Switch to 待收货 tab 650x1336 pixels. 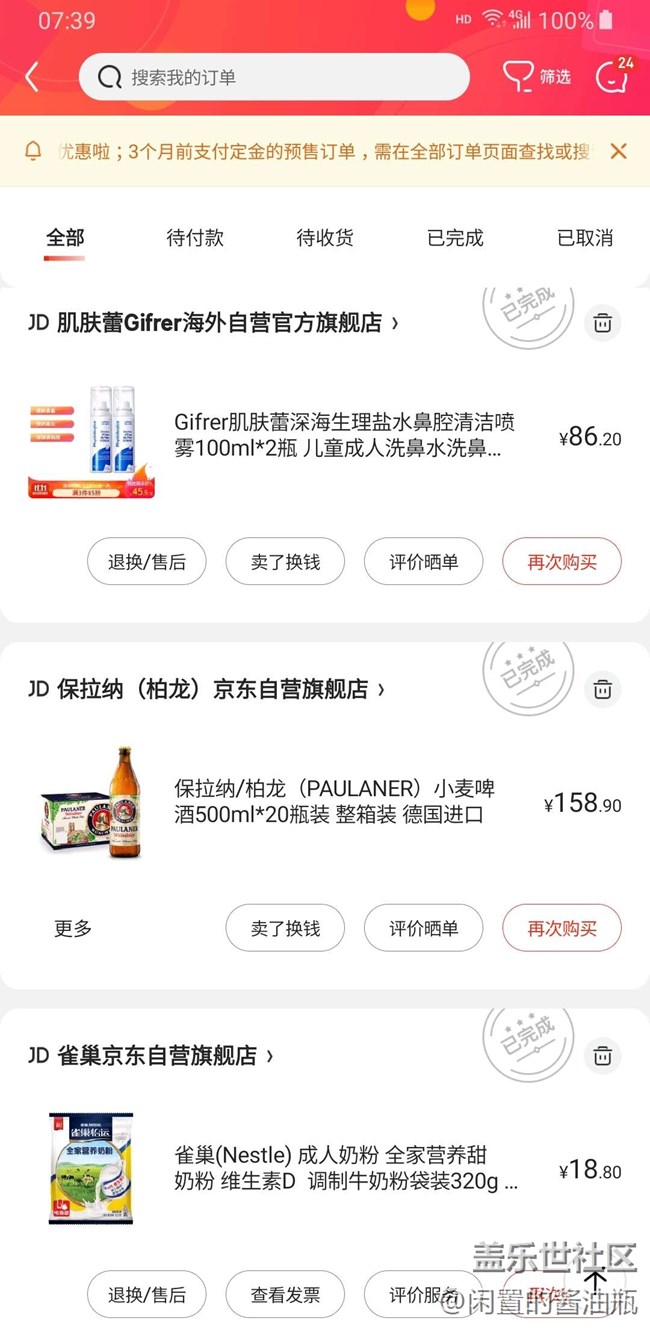click(325, 238)
